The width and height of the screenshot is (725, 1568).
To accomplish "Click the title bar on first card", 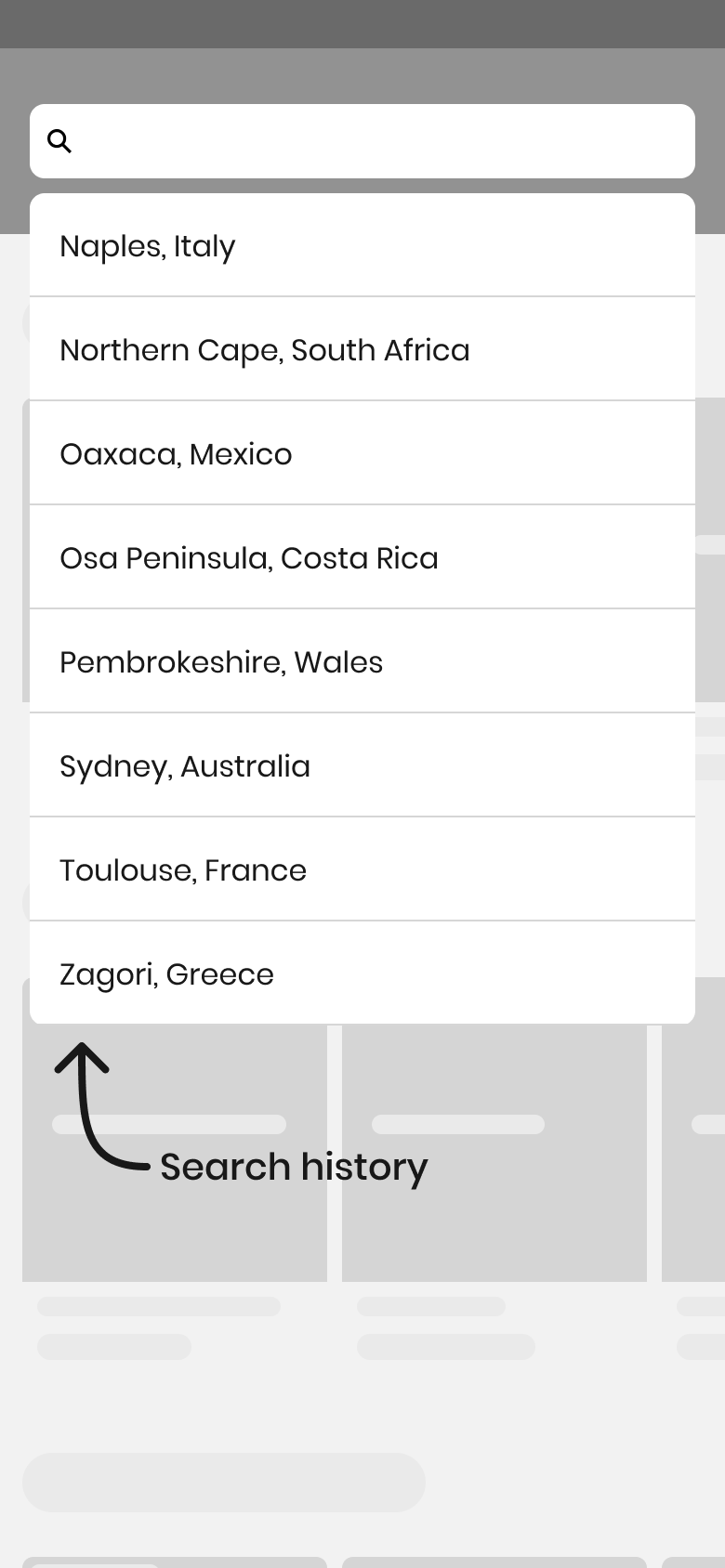I will pos(170,1124).
